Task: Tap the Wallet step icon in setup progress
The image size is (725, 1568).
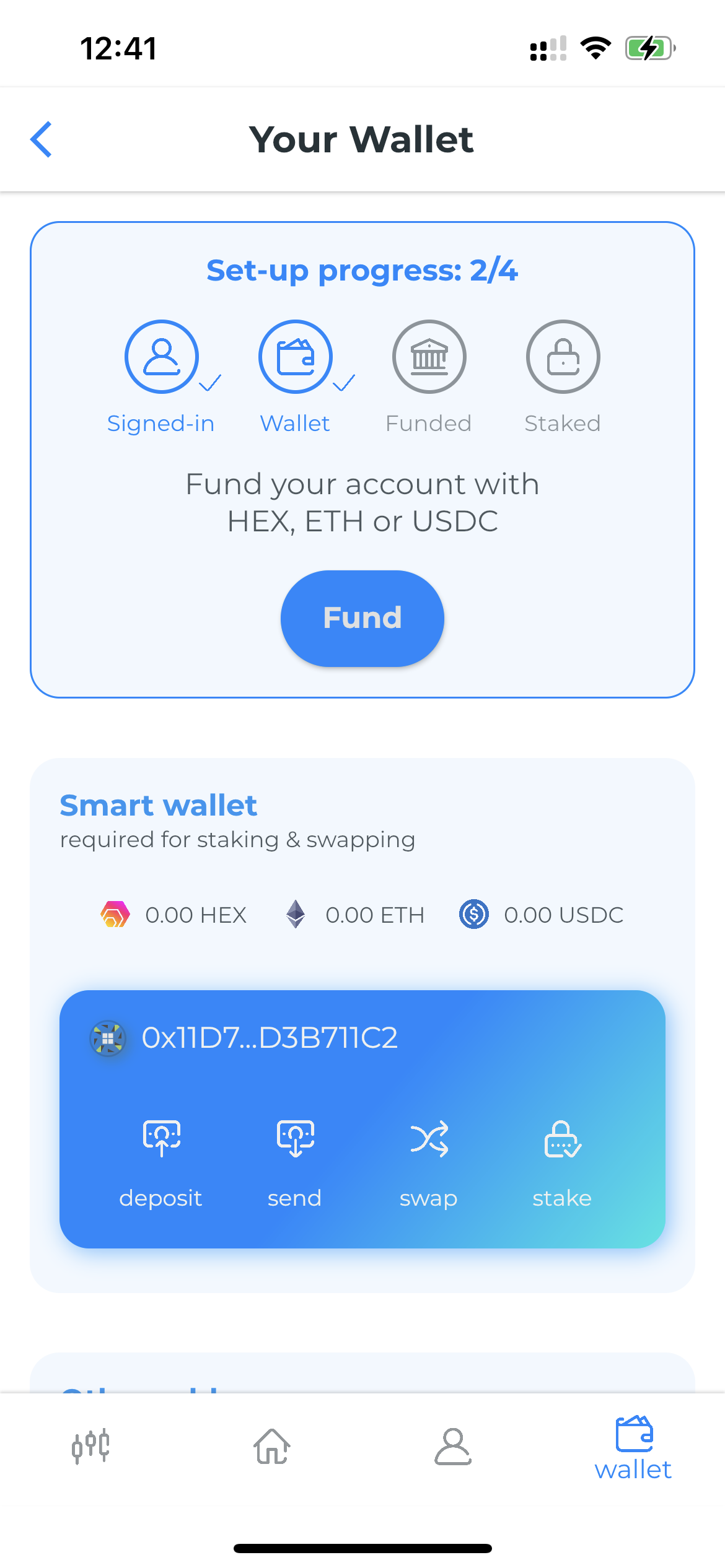Action: pos(294,357)
